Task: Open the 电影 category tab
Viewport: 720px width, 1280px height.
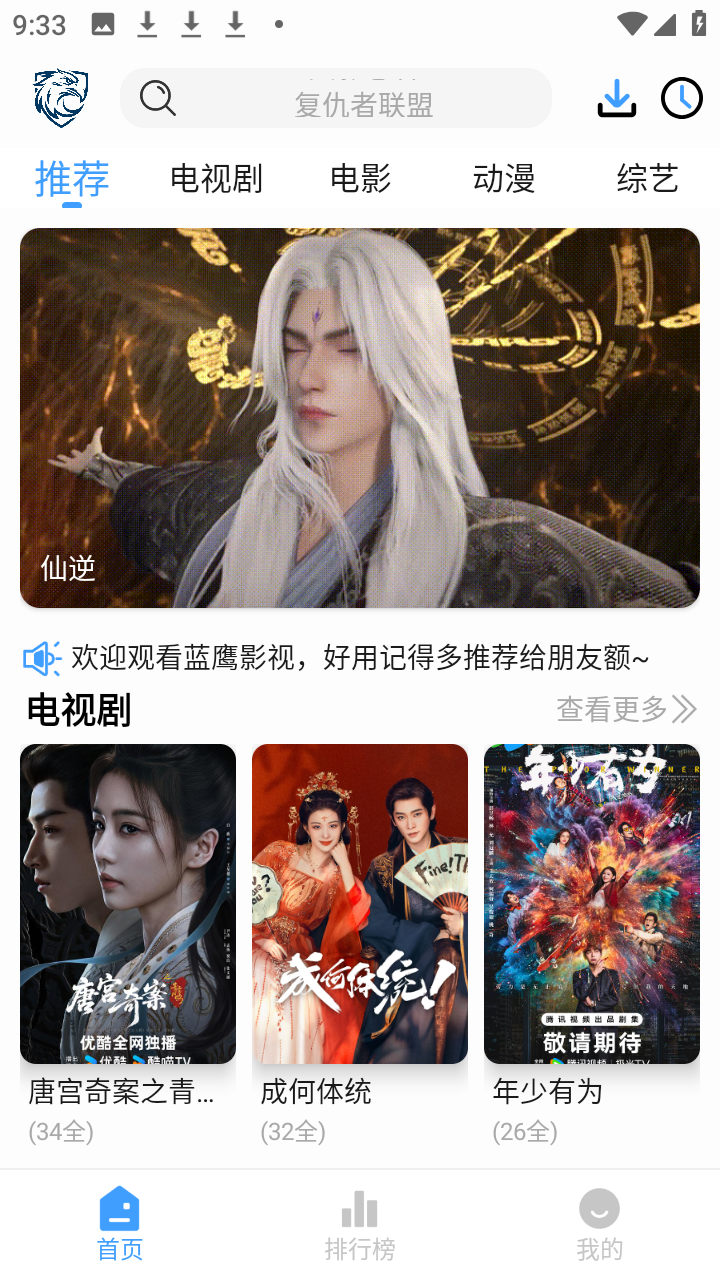Action: tap(359, 178)
